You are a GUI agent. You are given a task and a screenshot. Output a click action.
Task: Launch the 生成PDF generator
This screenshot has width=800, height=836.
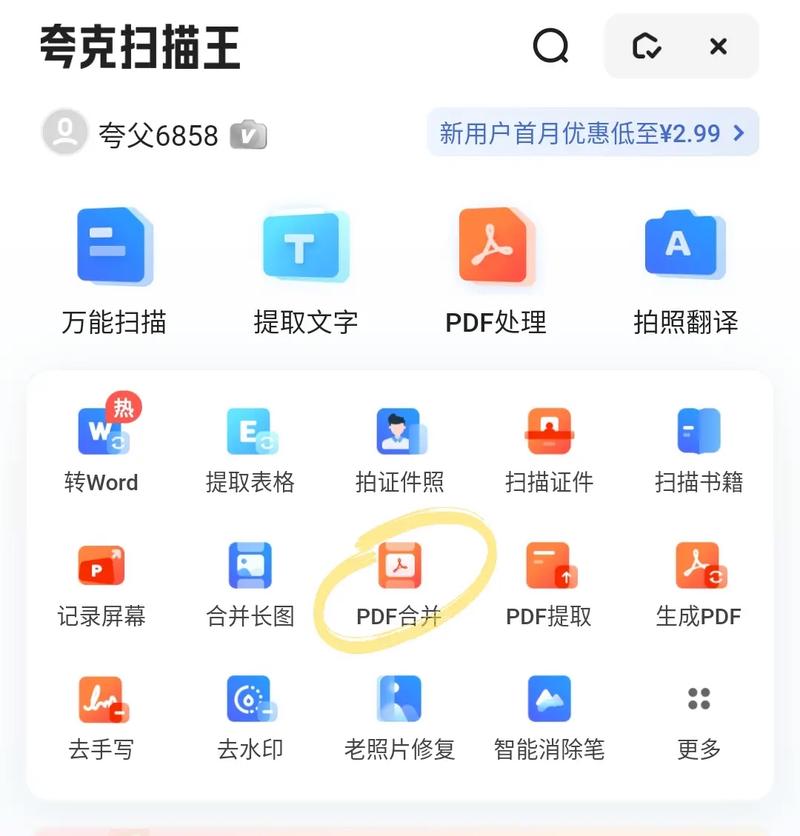coord(697,580)
